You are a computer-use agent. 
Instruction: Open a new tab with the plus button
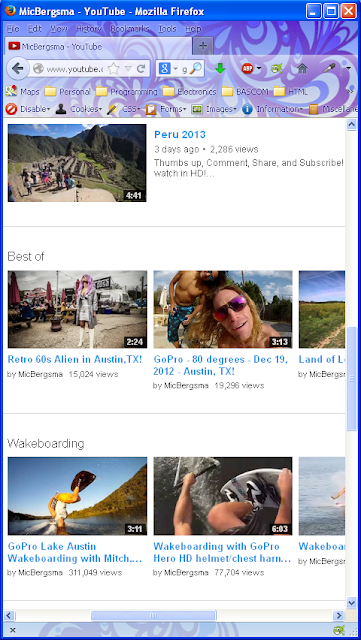pyautogui.click(x=203, y=46)
